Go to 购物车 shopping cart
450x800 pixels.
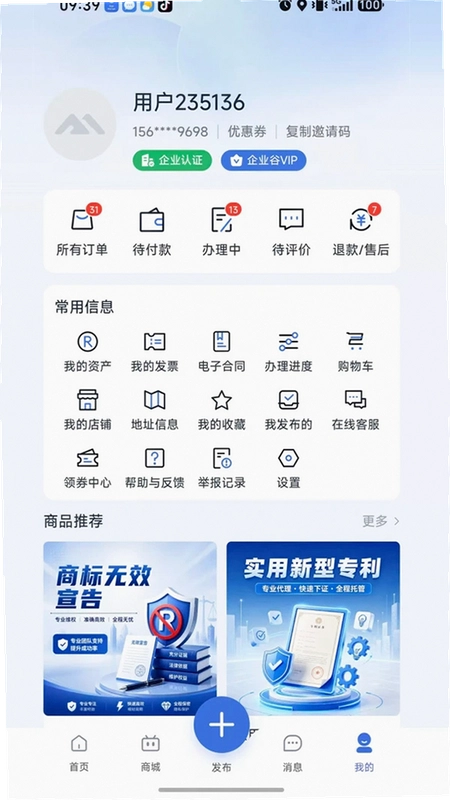point(356,352)
